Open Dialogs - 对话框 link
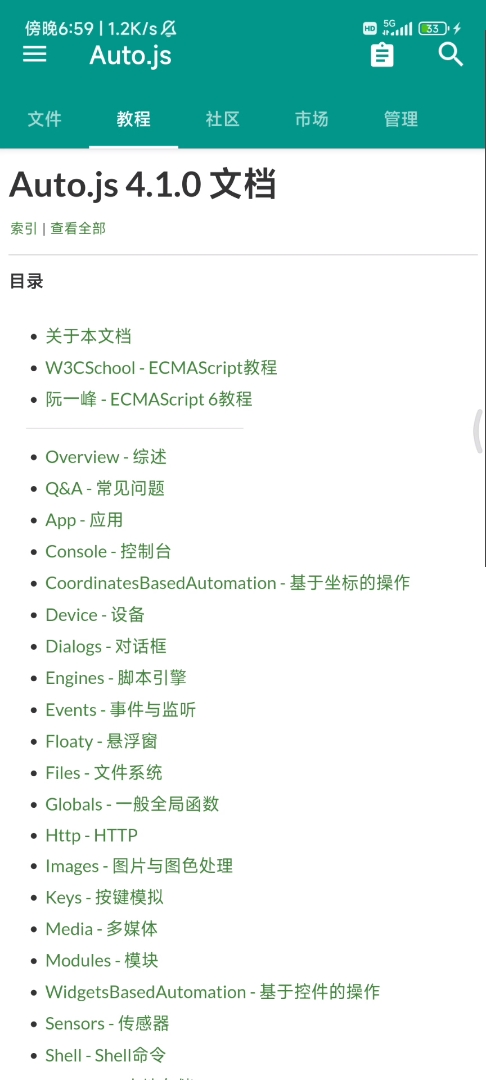Screen dimensions: 486x1080 click(x=106, y=646)
